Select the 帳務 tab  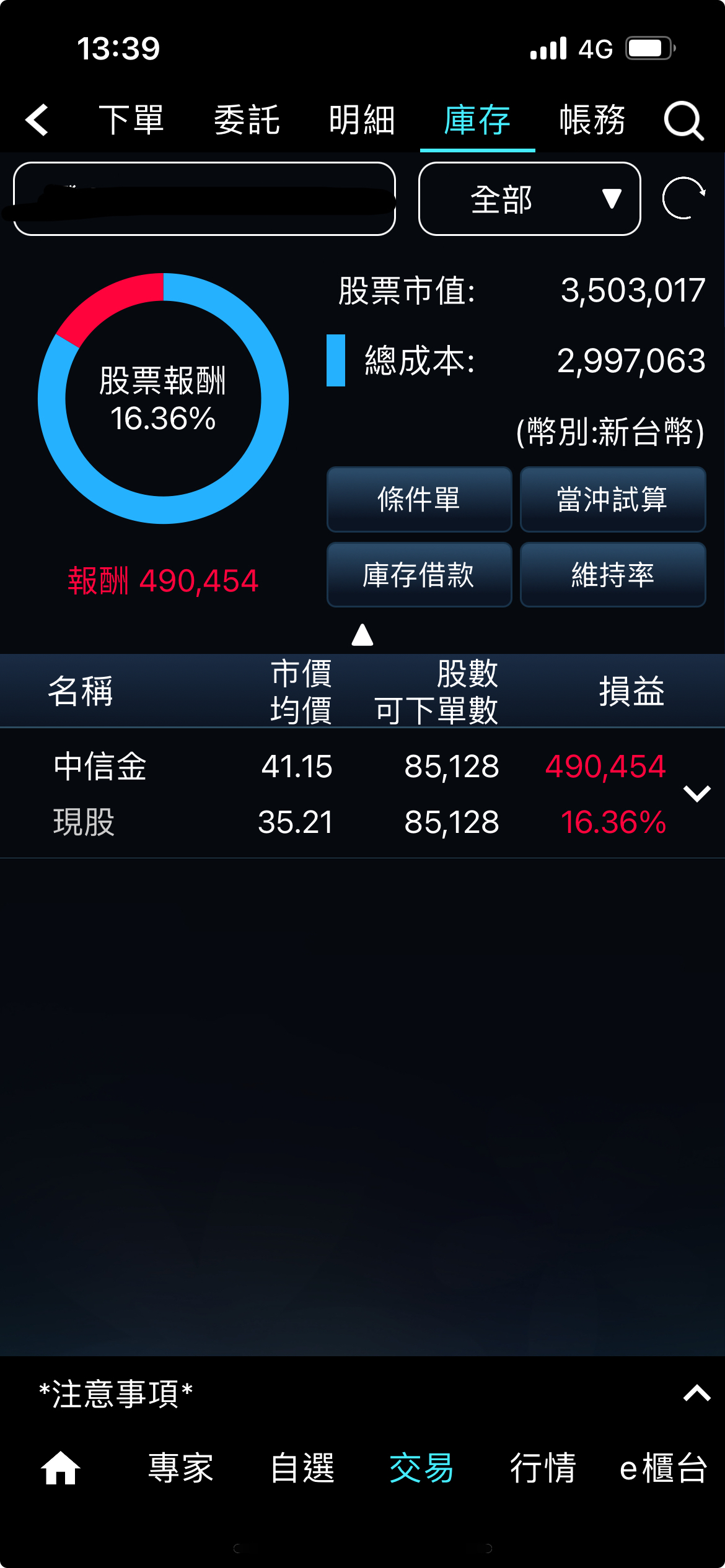(592, 120)
